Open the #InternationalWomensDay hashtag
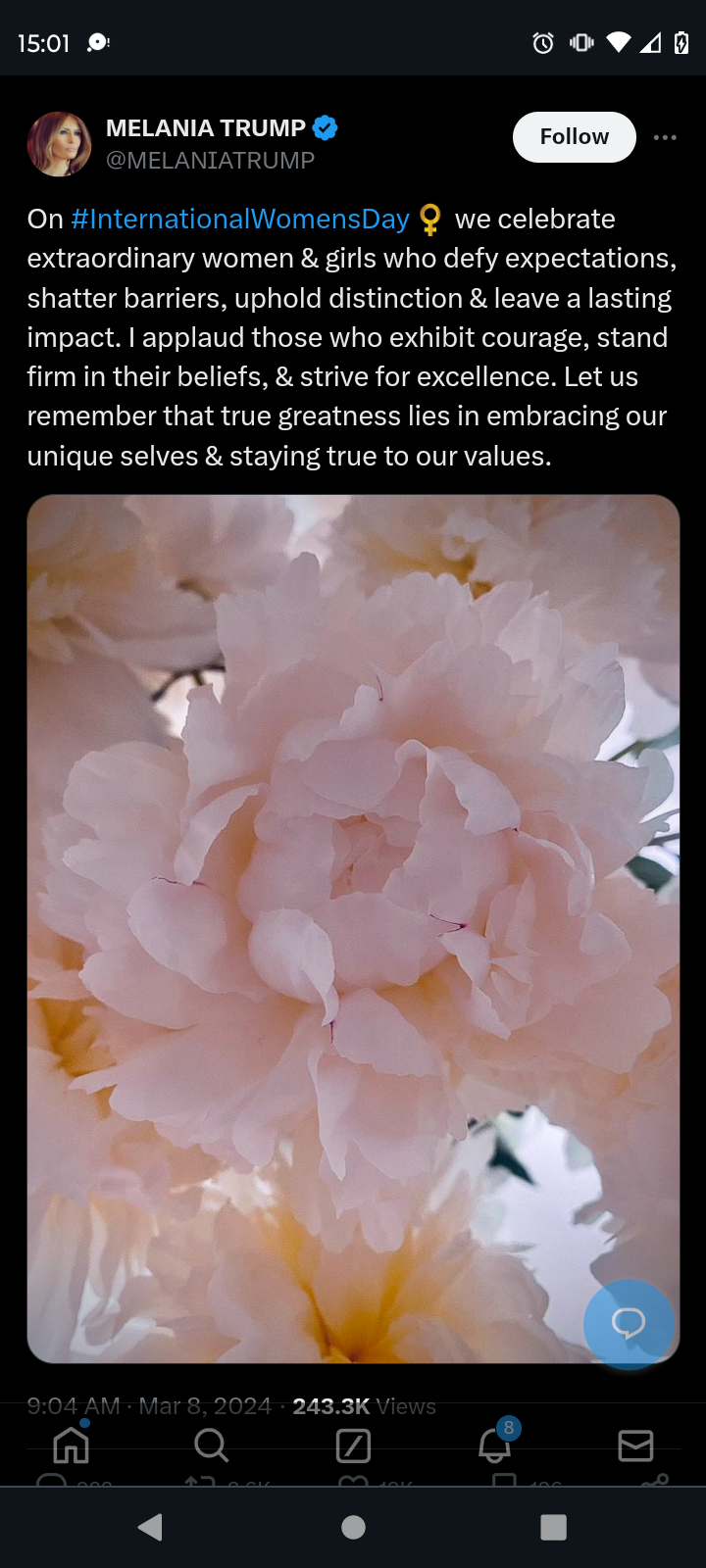Screen dimensions: 706x1568 click(240, 219)
